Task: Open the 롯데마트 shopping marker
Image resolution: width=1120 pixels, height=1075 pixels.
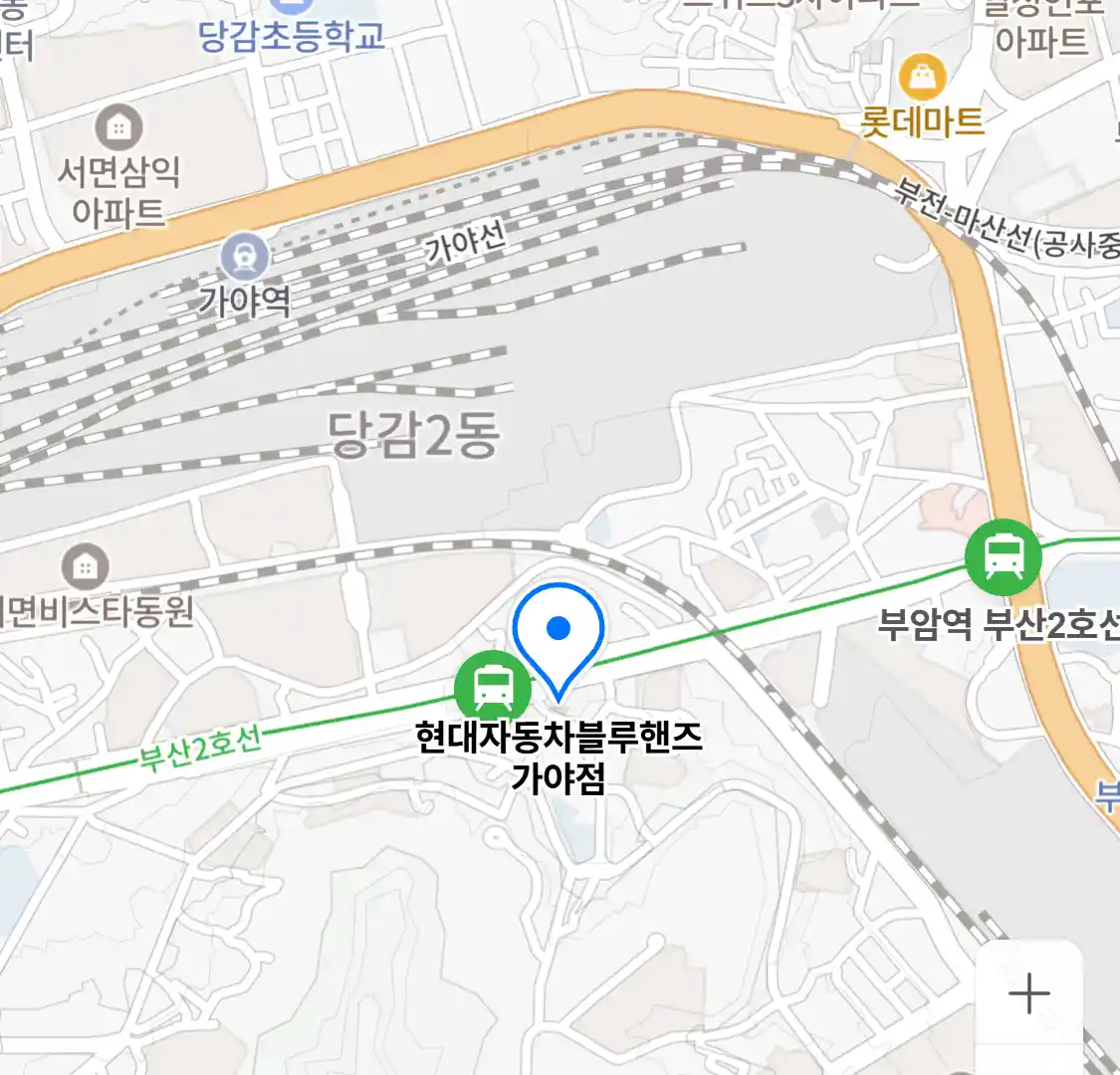Action: 923,76
